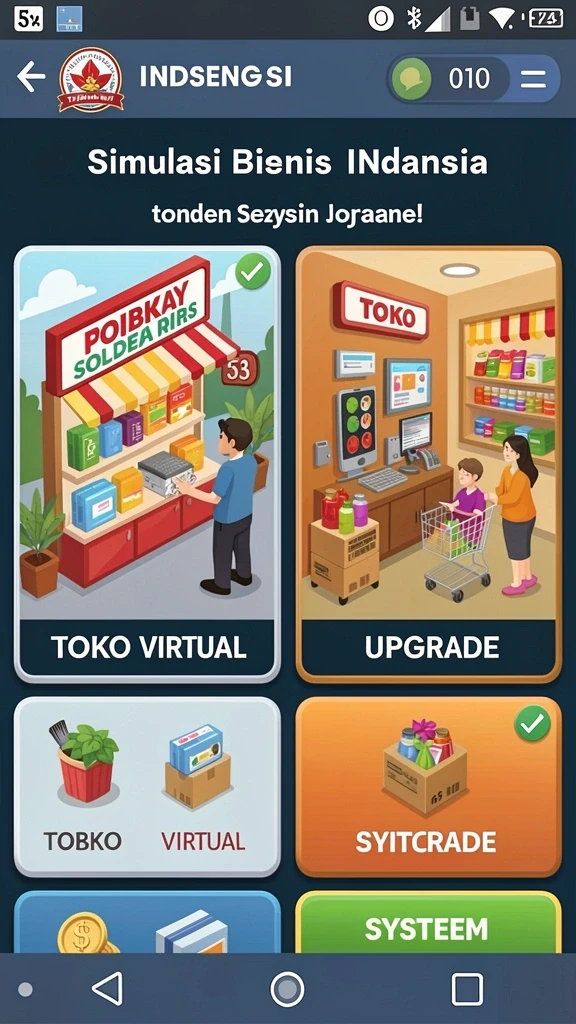This screenshot has height=1024, width=576.
Task: Select the Tobko Virtual tile
Action: pos(148,787)
